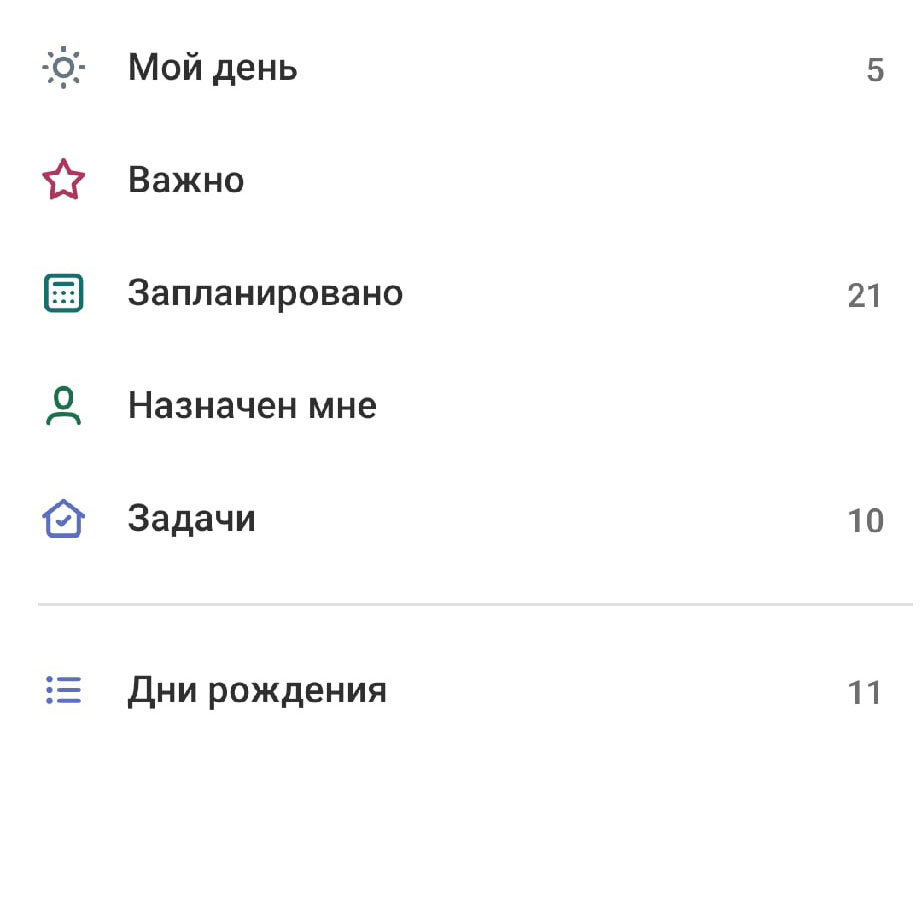Select the Запланировано list entry
Image resolution: width=922 pixels, height=924 pixels.
coord(265,293)
